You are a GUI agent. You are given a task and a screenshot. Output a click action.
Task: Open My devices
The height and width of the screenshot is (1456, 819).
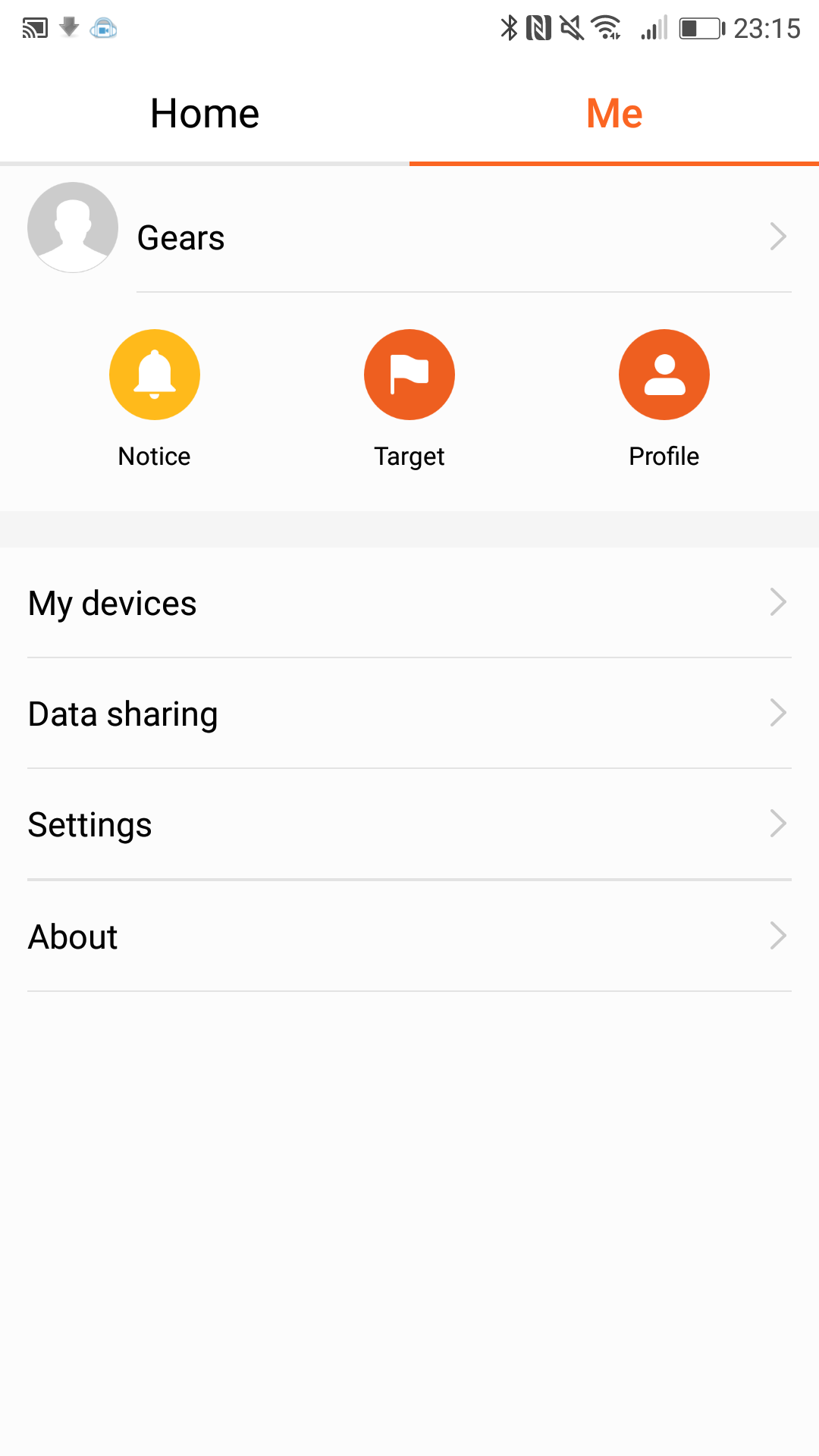[x=409, y=603]
